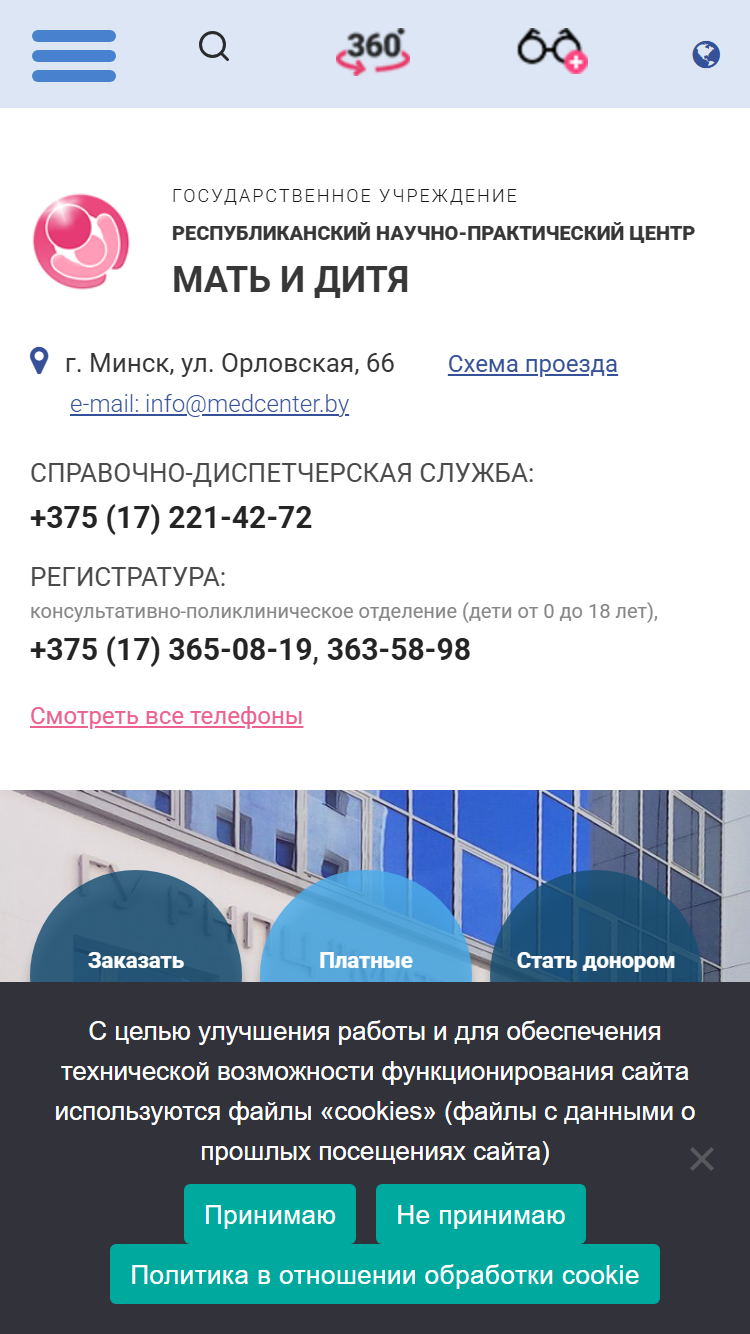Enable the visually impaired glasses mode
750x1334 pixels.
pos(552,50)
